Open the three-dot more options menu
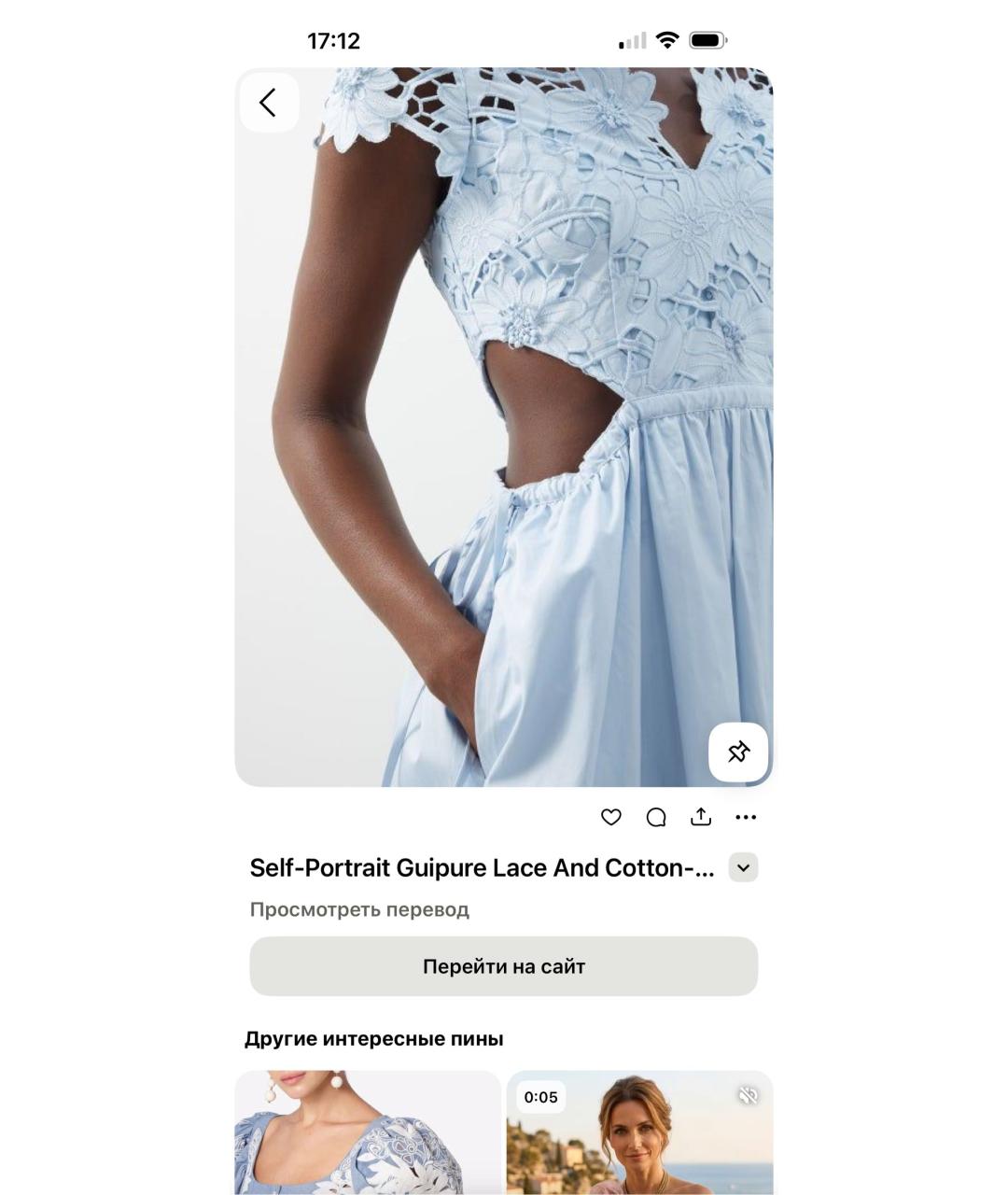The image size is (1008, 1195). (x=746, y=817)
